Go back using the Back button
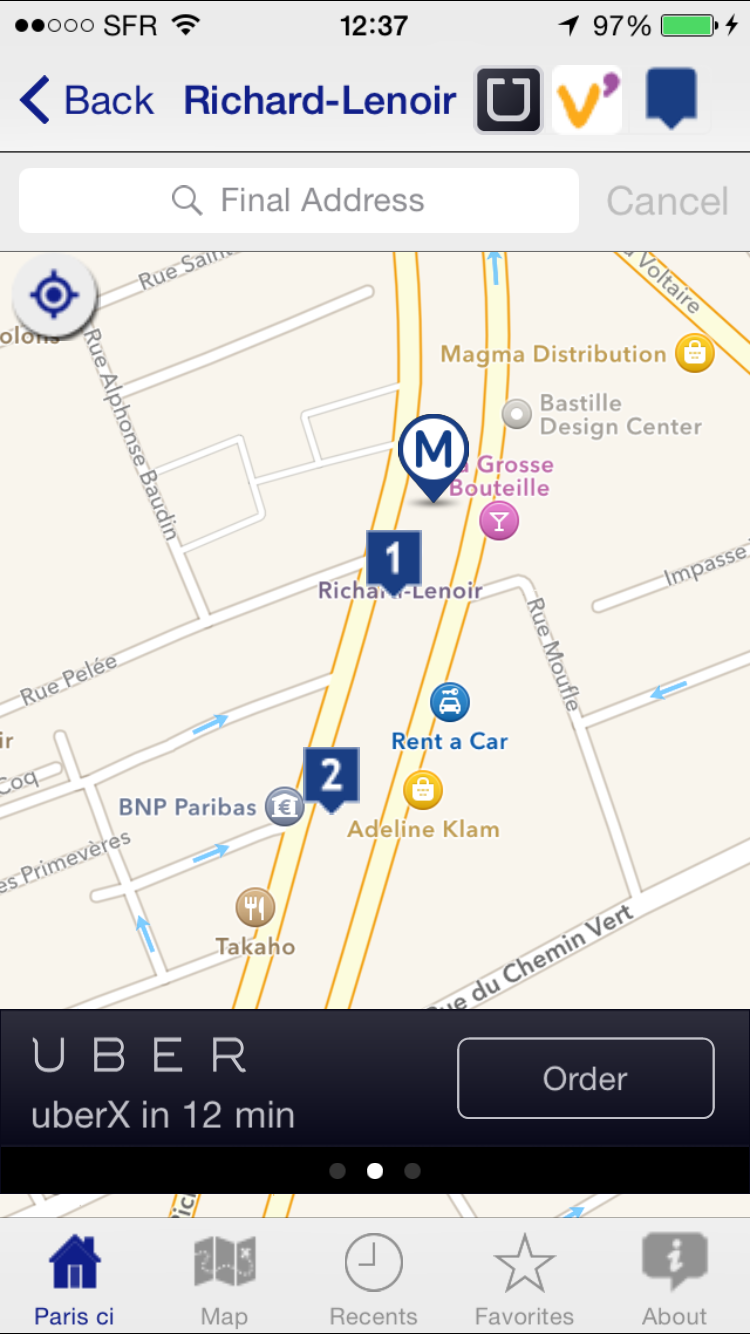The width and height of the screenshot is (750, 1334). 86,100
